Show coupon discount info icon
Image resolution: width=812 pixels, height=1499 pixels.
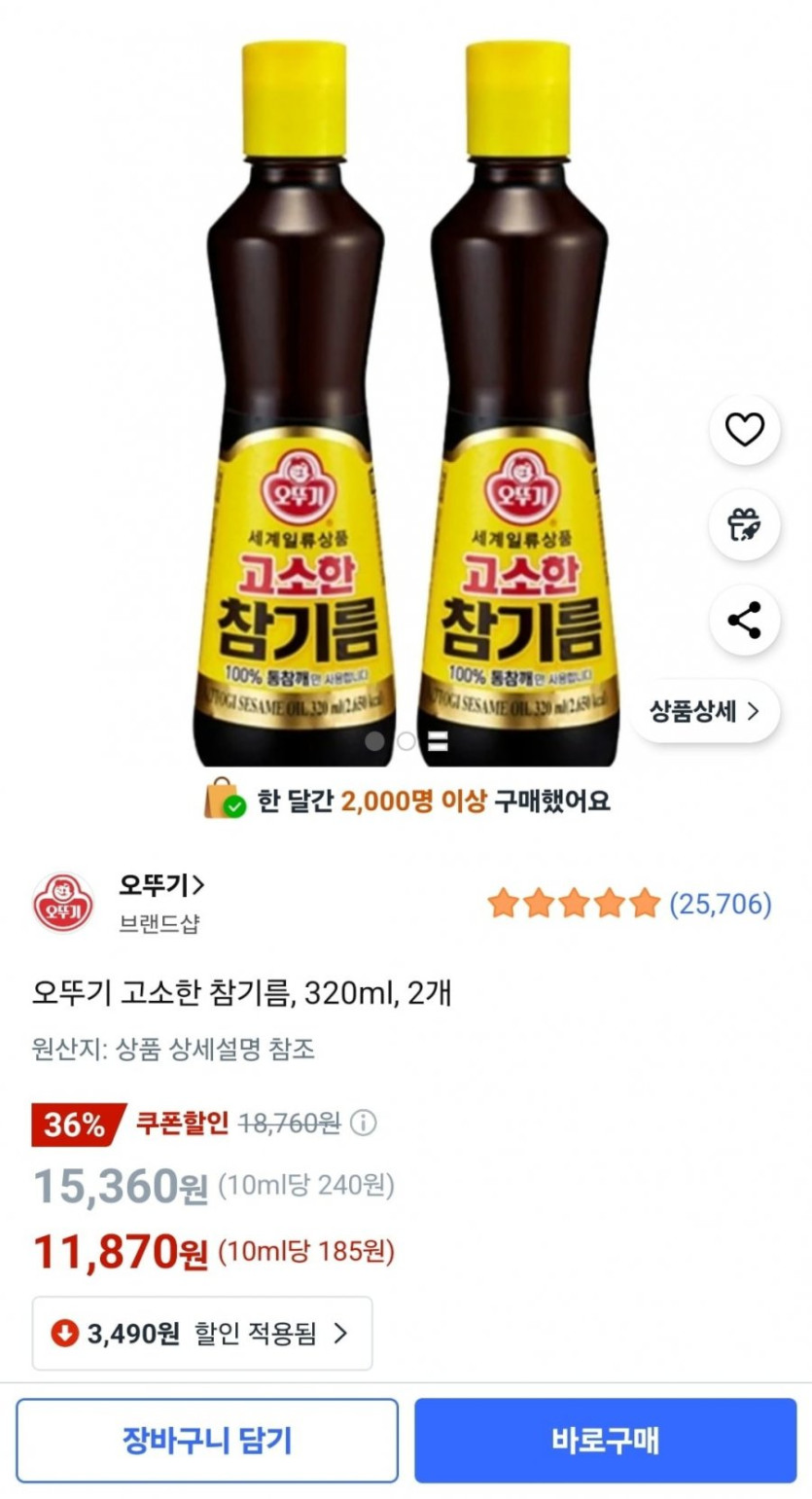[x=362, y=1124]
